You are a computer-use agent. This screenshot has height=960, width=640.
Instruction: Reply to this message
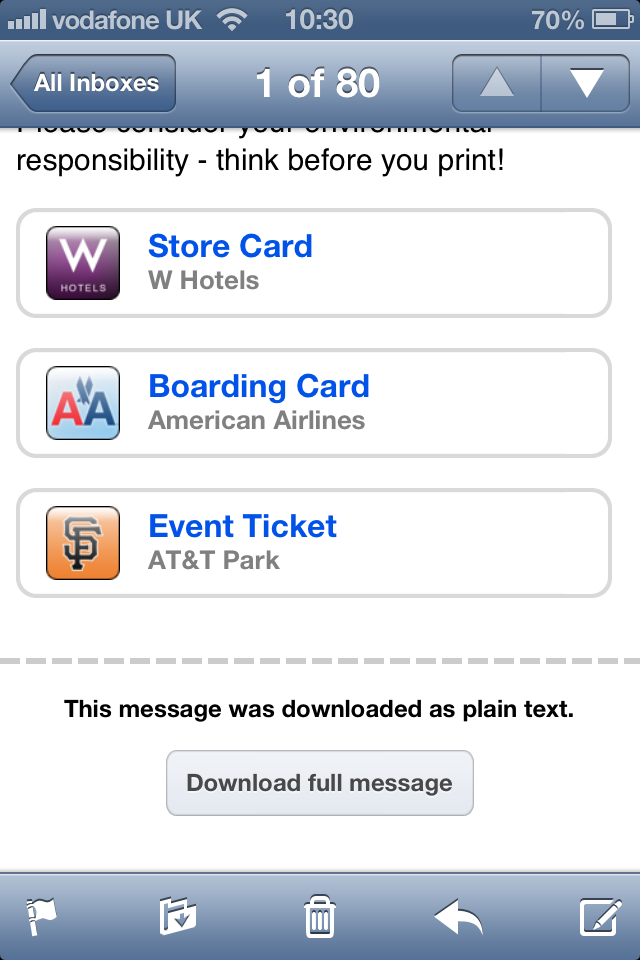click(x=459, y=915)
